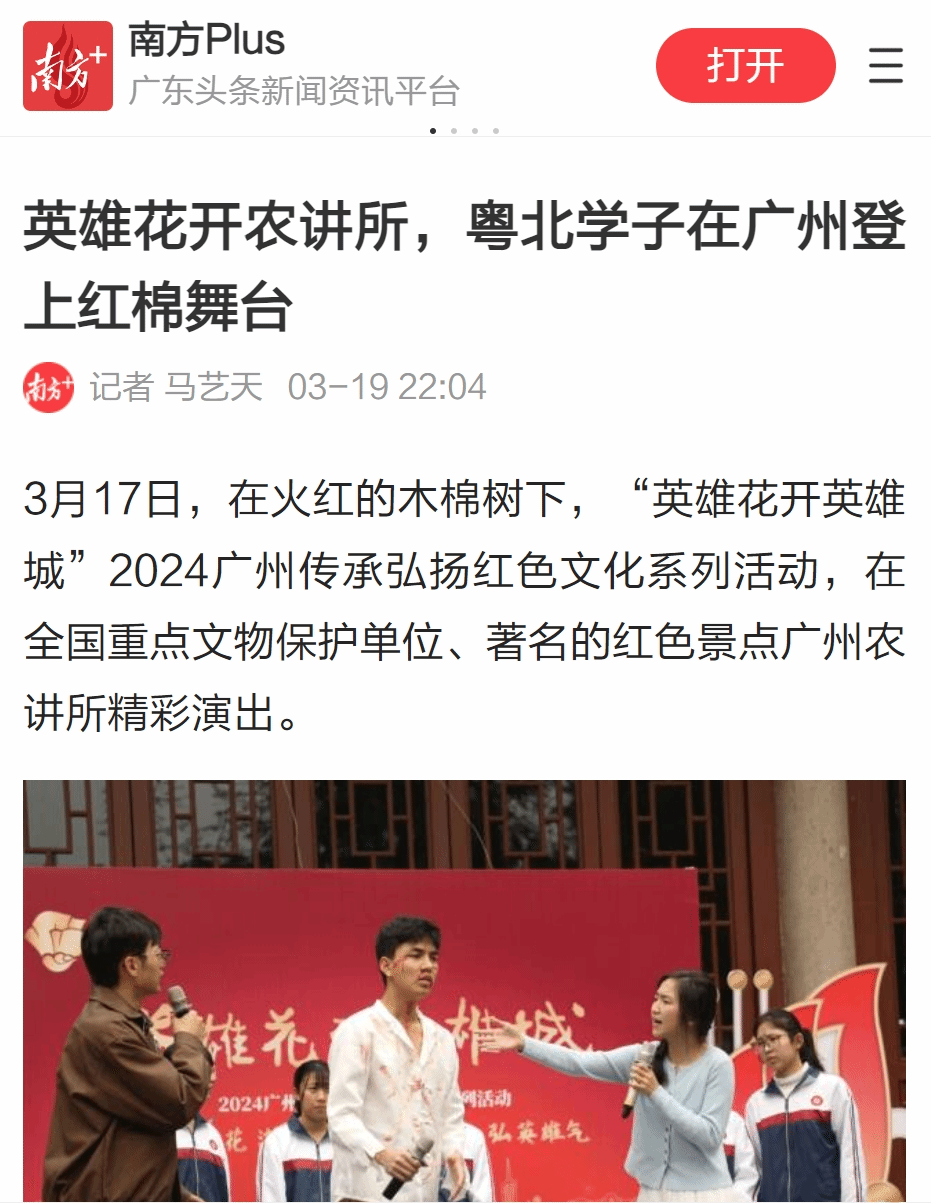
Task: Tap the red 打开 button
Action: click(745, 65)
